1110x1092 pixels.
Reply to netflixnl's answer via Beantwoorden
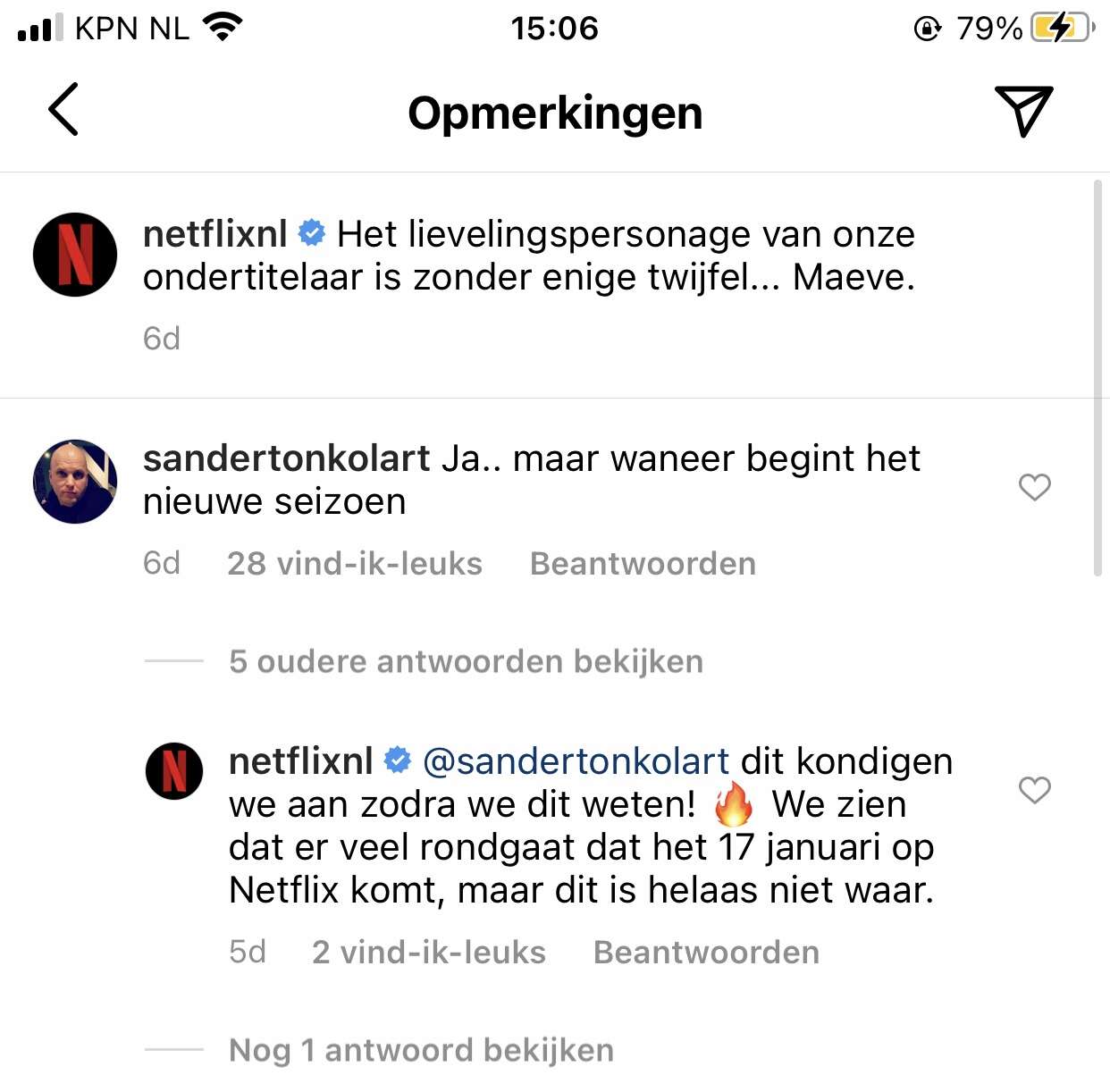(x=706, y=953)
